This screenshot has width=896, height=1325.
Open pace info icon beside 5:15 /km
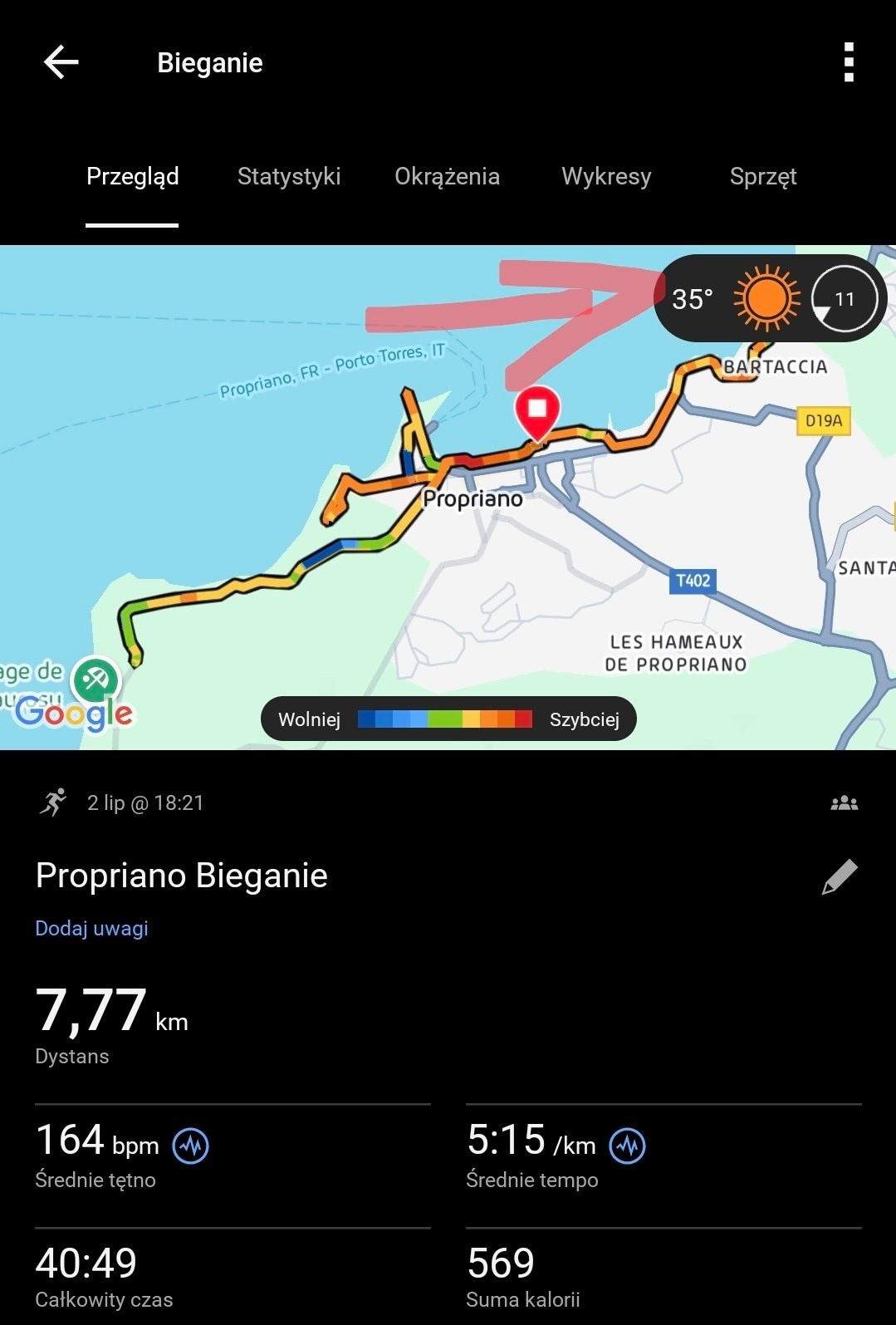pos(628,1146)
